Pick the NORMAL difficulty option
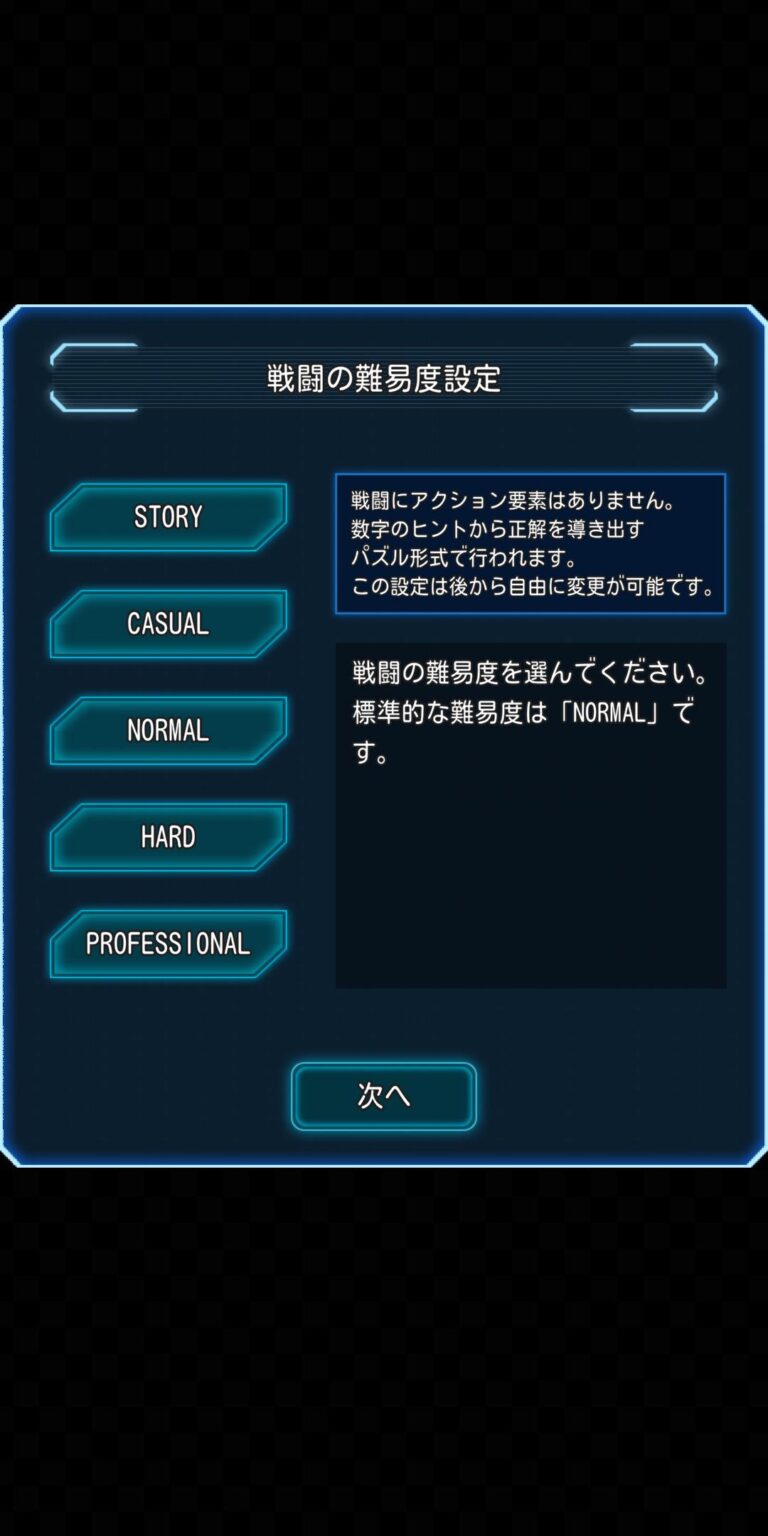Screen dimensions: 768x1536 tap(168, 730)
